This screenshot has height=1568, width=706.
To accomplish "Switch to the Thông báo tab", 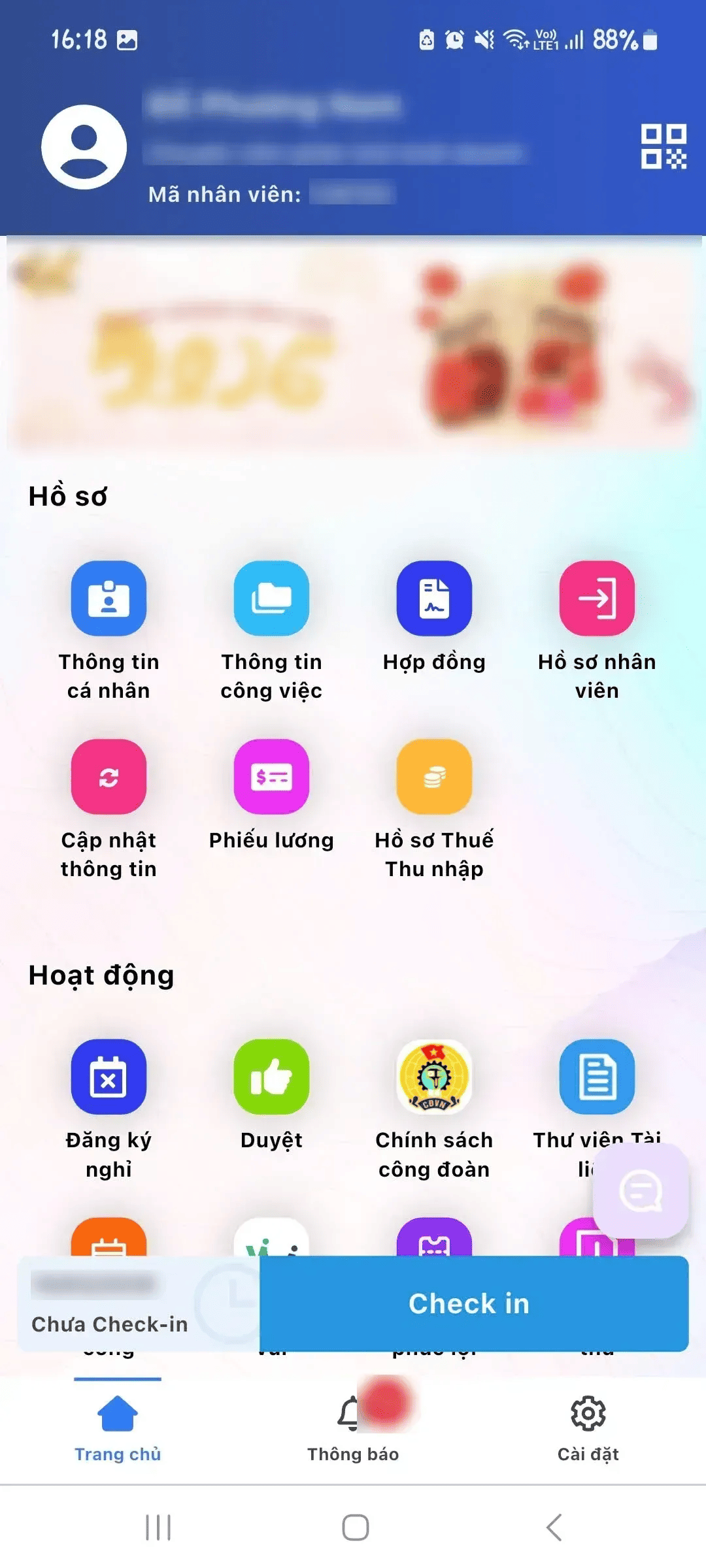I will (353, 1428).
